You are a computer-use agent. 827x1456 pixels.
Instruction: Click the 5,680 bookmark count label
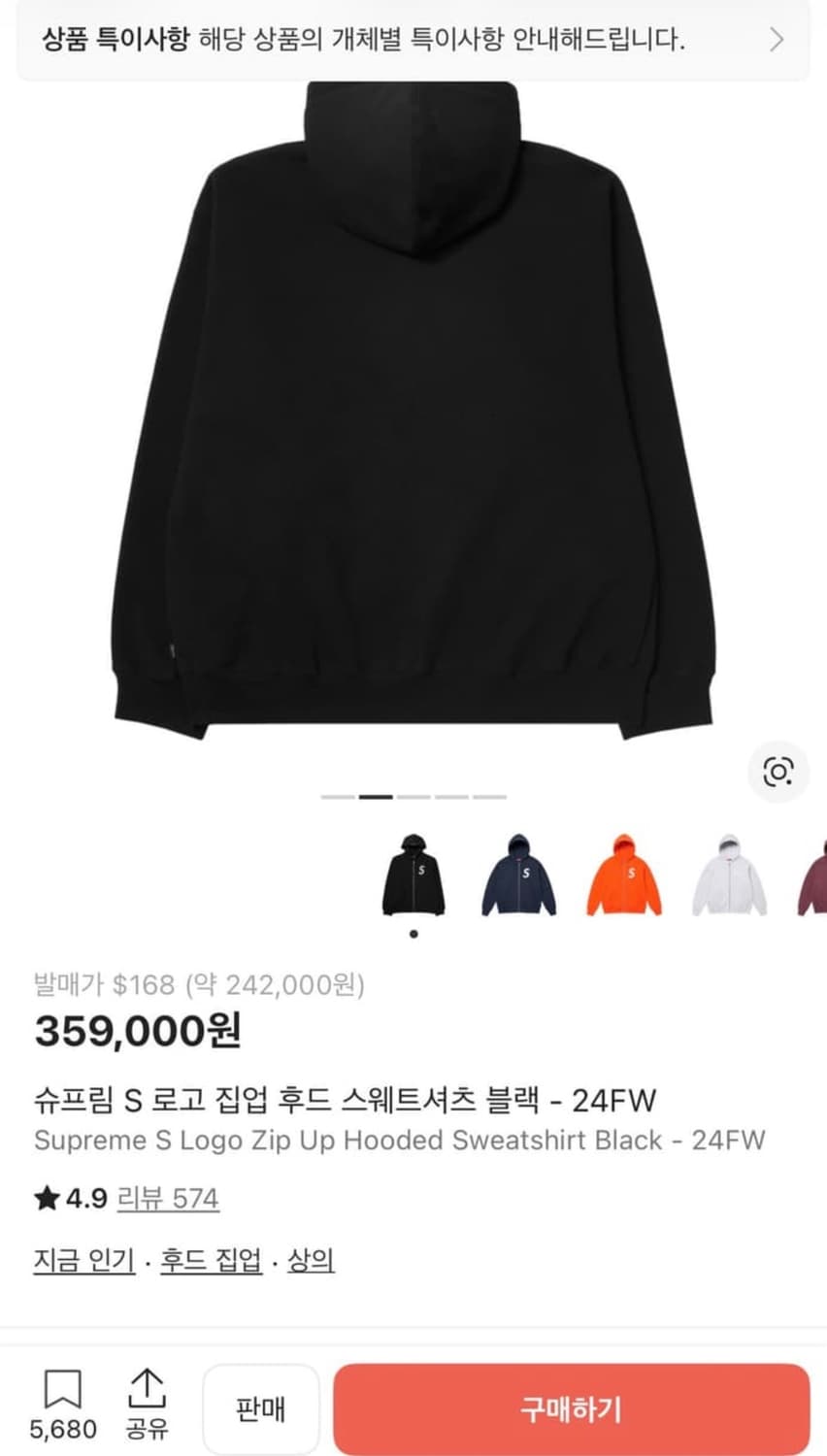[x=60, y=1431]
